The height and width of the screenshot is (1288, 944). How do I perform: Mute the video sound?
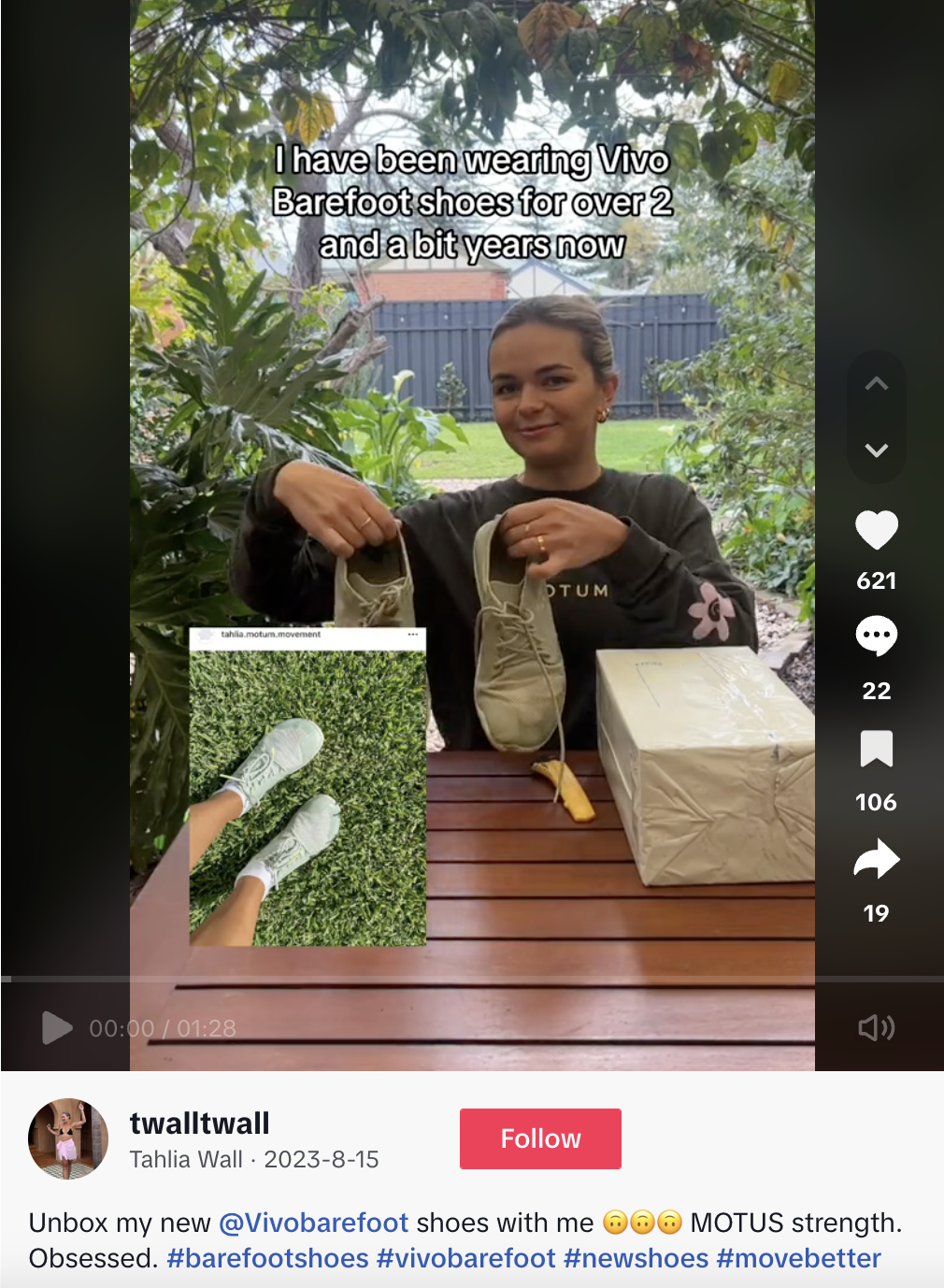point(876,1027)
